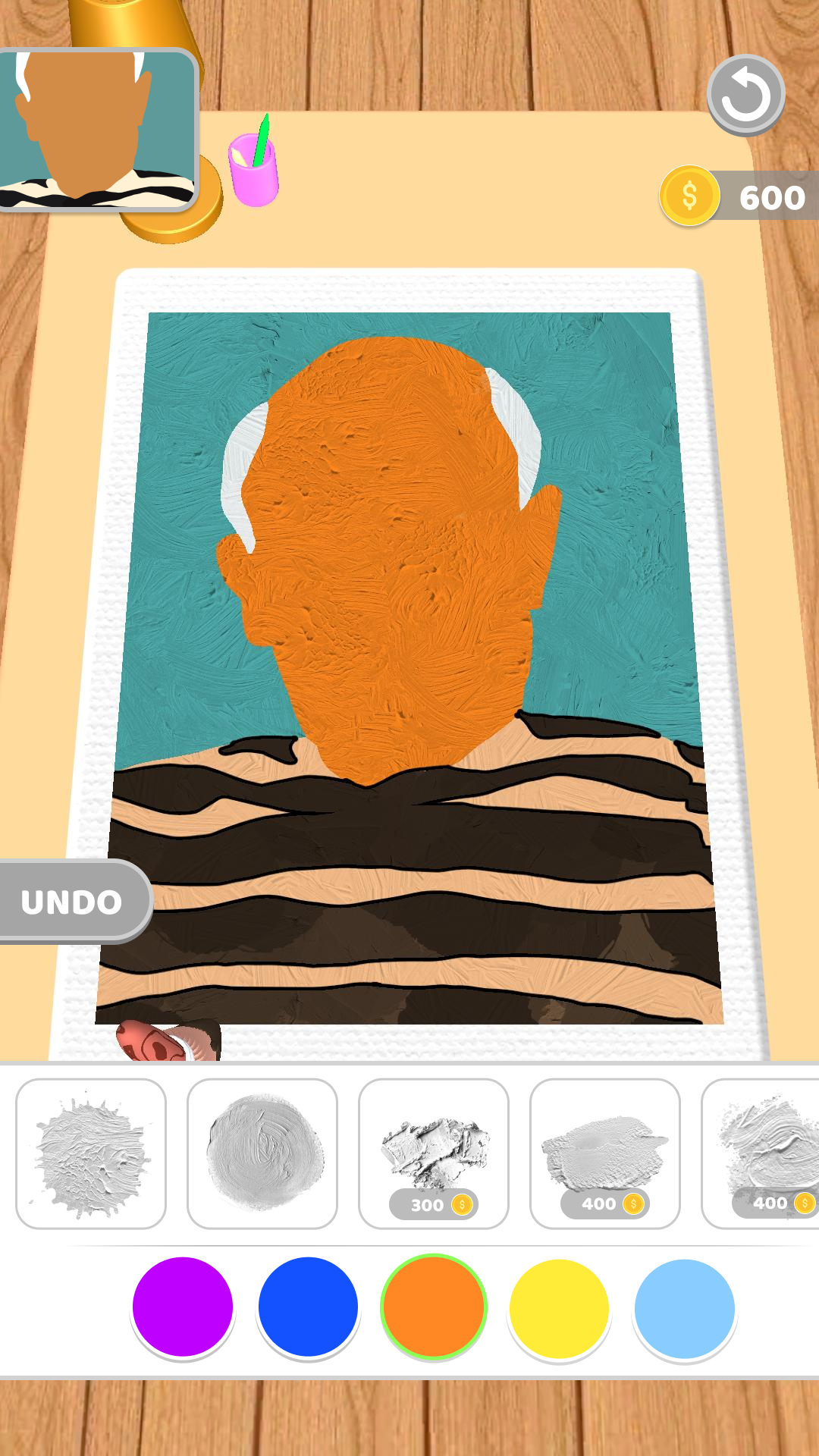Buy the flat smear texture for 400 coins
Image resolution: width=819 pixels, height=1456 pixels.
[x=605, y=1153]
